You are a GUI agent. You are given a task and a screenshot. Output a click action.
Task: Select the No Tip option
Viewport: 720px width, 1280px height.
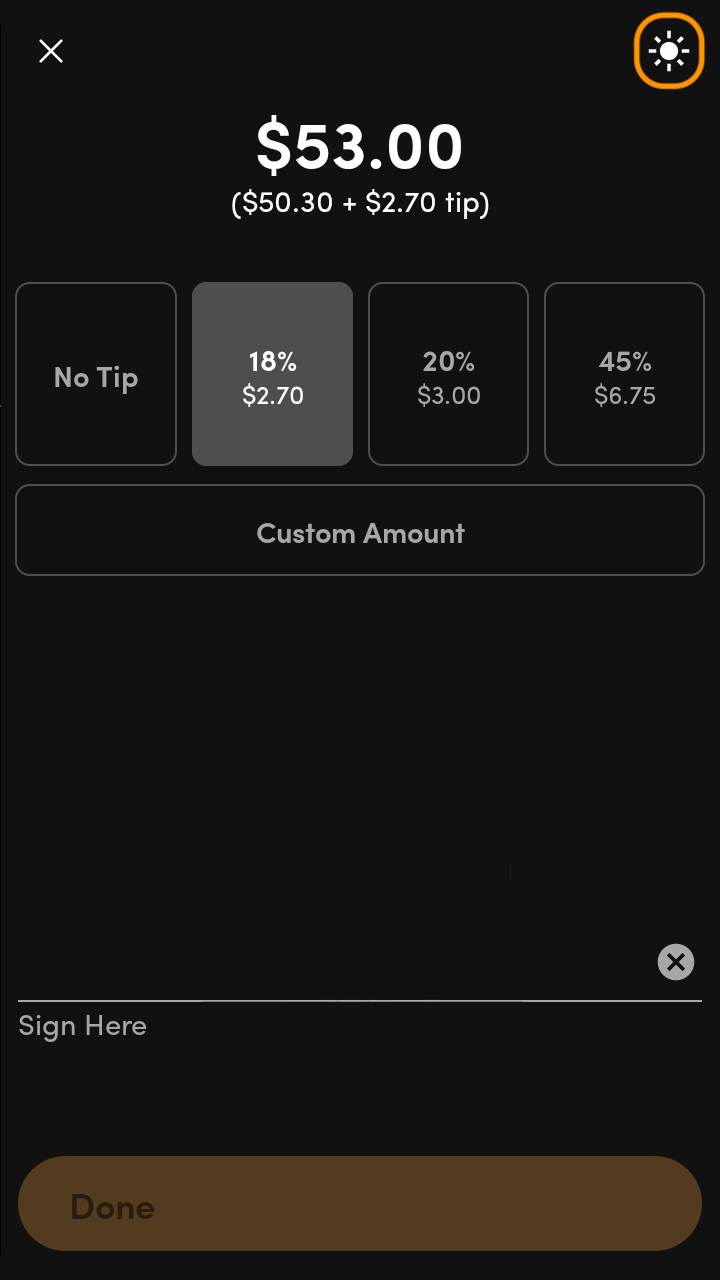pyautogui.click(x=96, y=374)
